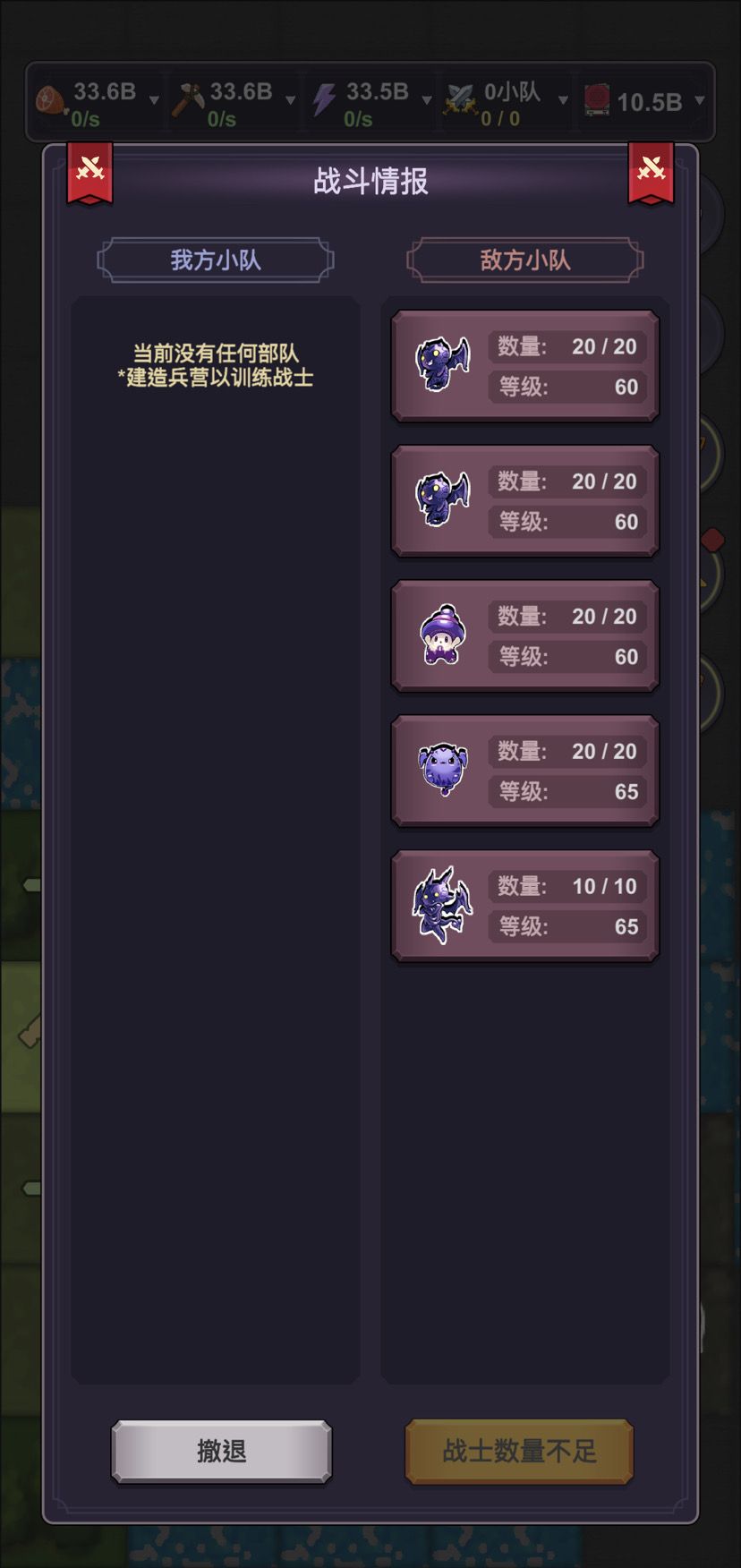Expand the 0小队 squad dropdown
The image size is (741, 1568).
[563, 100]
